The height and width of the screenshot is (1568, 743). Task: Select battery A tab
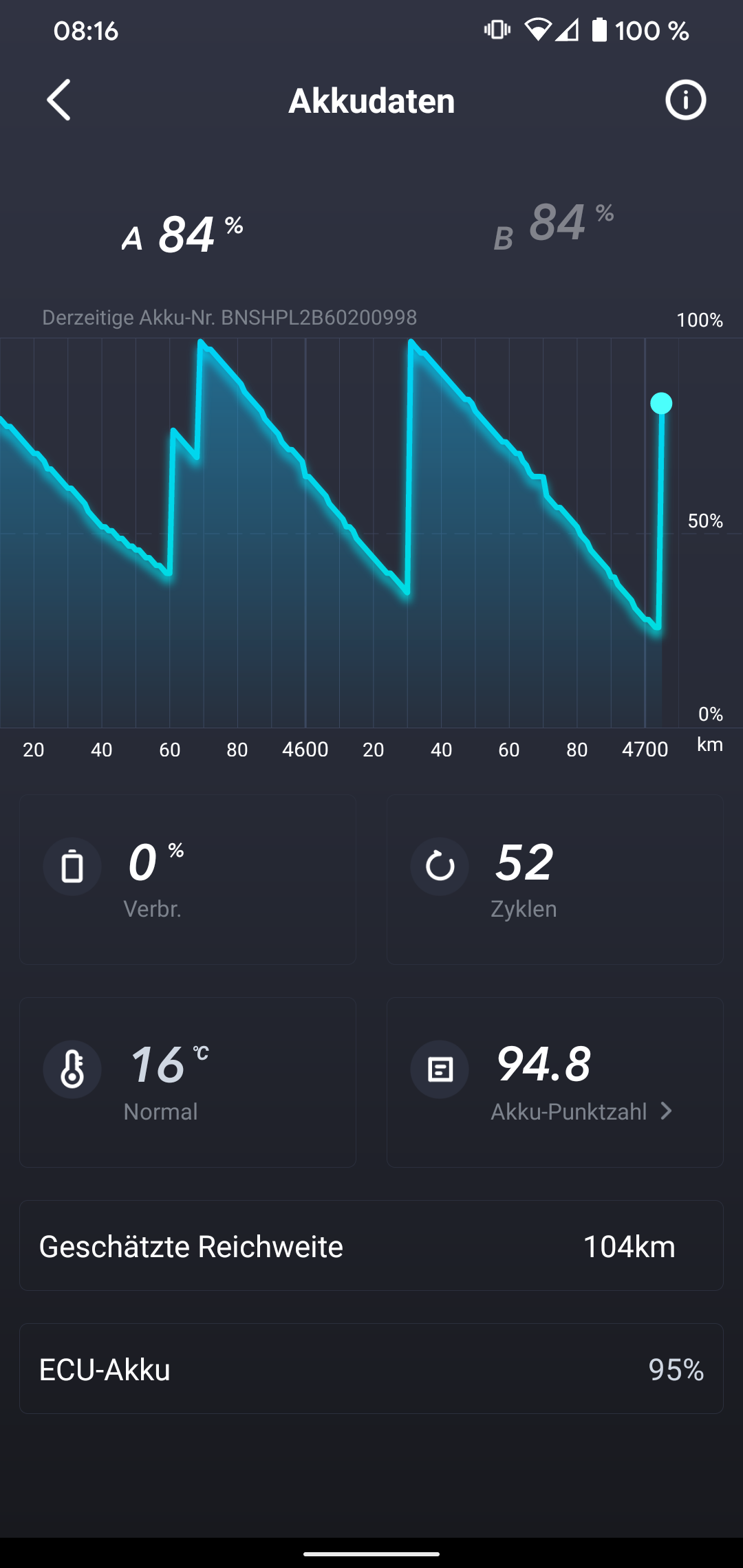(183, 235)
